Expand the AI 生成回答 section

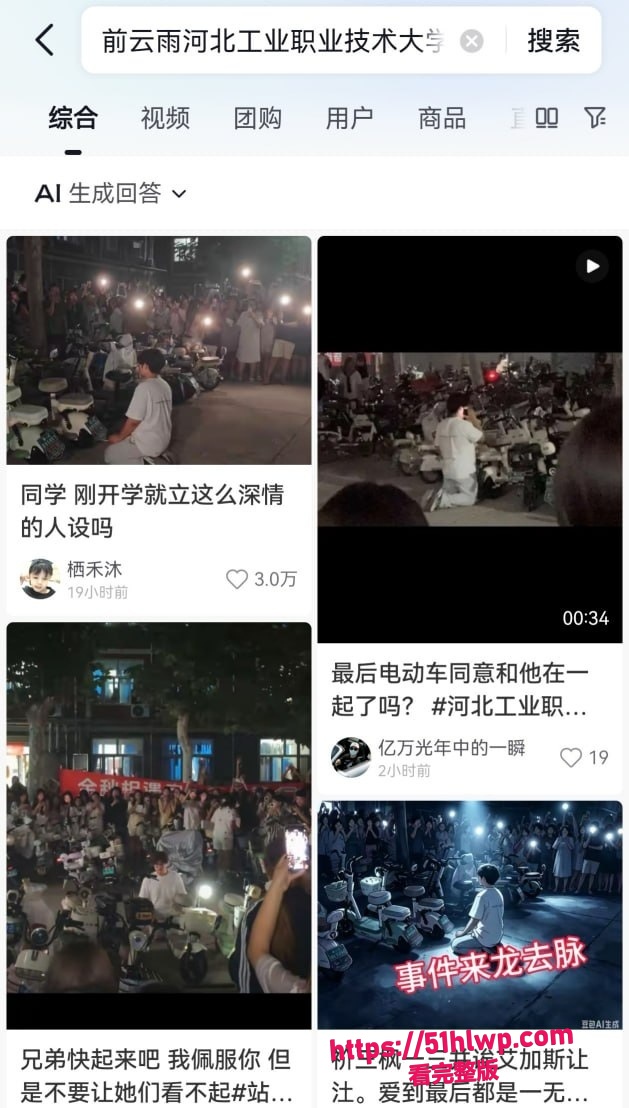click(110, 193)
